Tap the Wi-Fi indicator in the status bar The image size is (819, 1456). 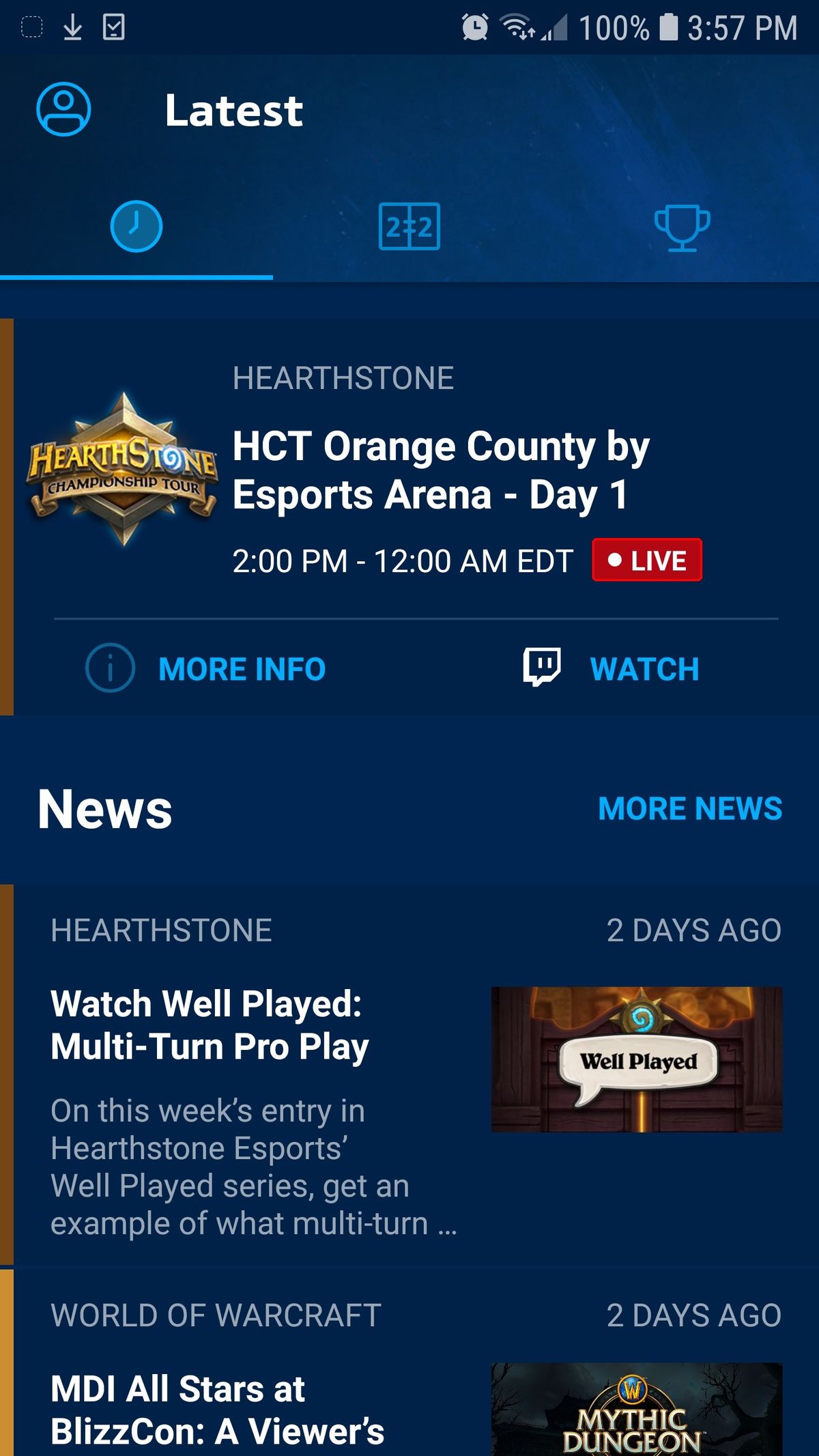click(516, 26)
